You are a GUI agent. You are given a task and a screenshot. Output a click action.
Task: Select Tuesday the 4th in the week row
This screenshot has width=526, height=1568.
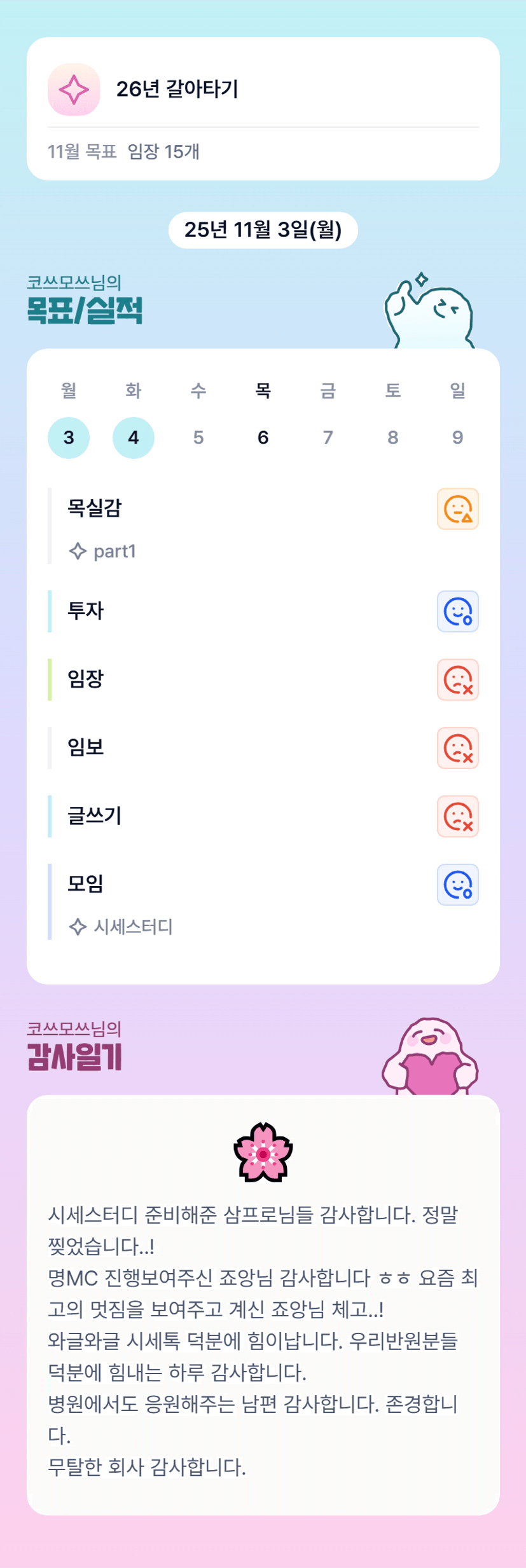tap(134, 437)
